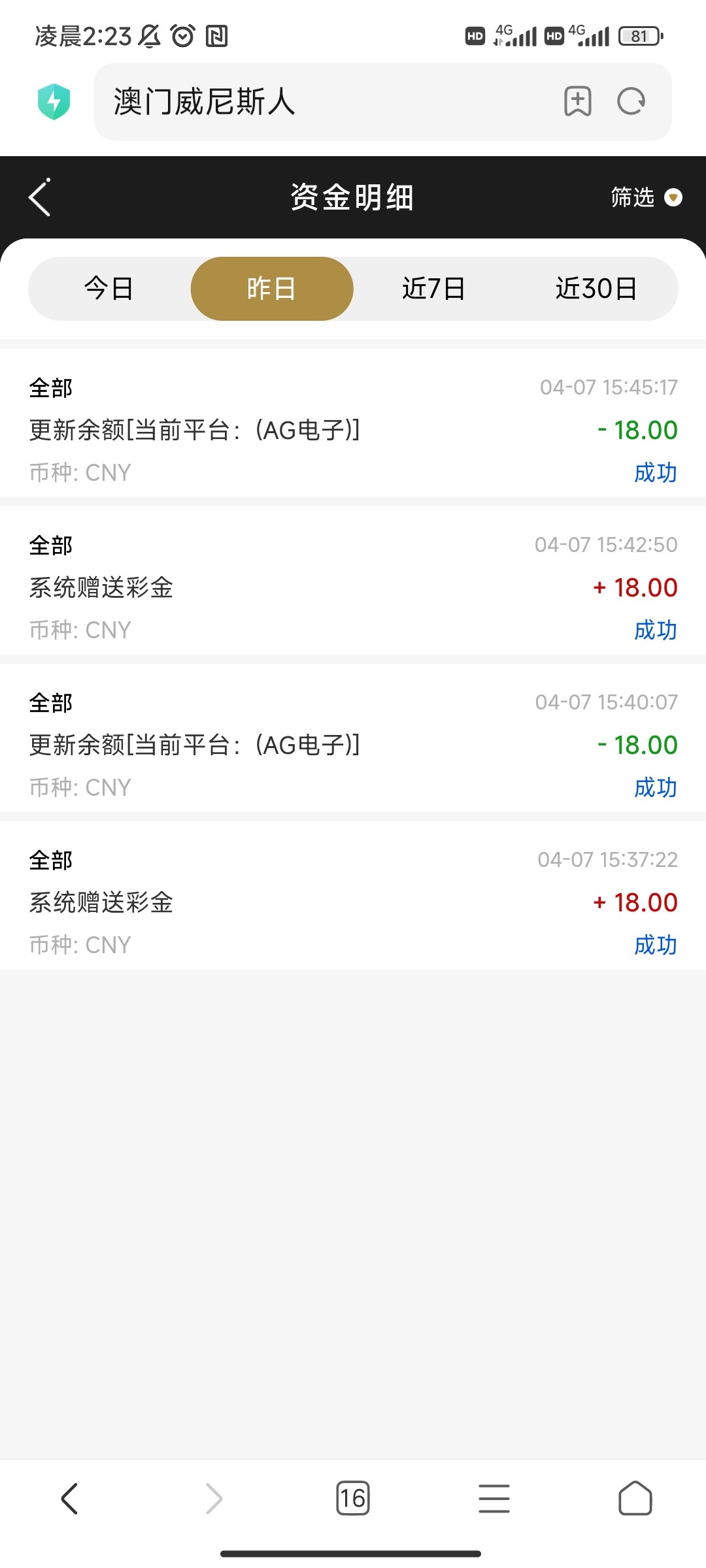Bookmark this page in the browser
Screen dimensions: 706x1568
(578, 101)
